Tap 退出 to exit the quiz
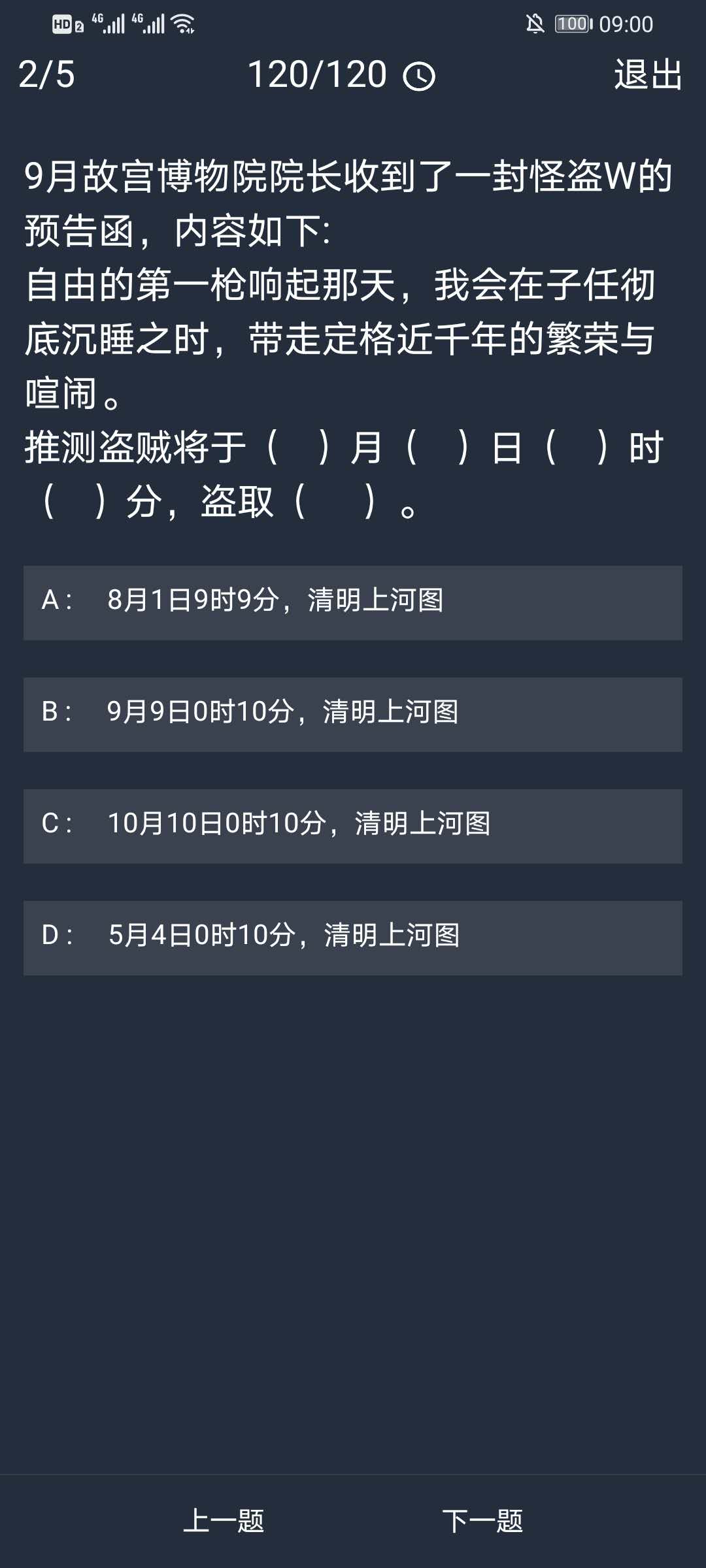 (648, 74)
